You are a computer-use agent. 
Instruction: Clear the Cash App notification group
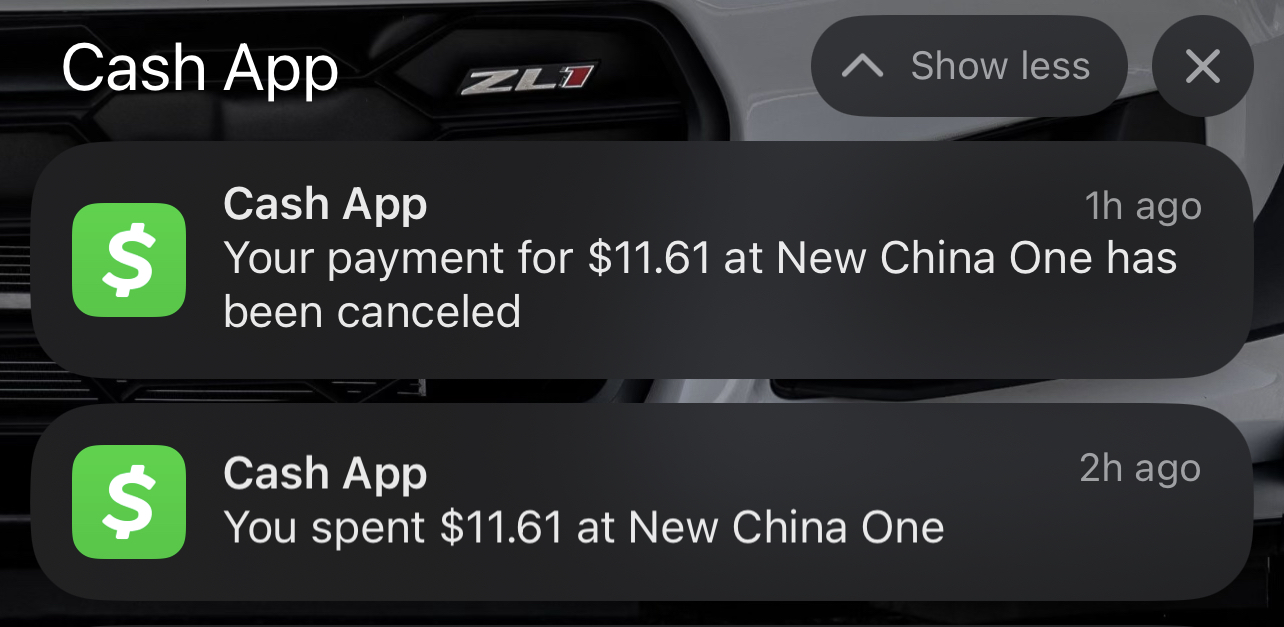(x=1202, y=67)
